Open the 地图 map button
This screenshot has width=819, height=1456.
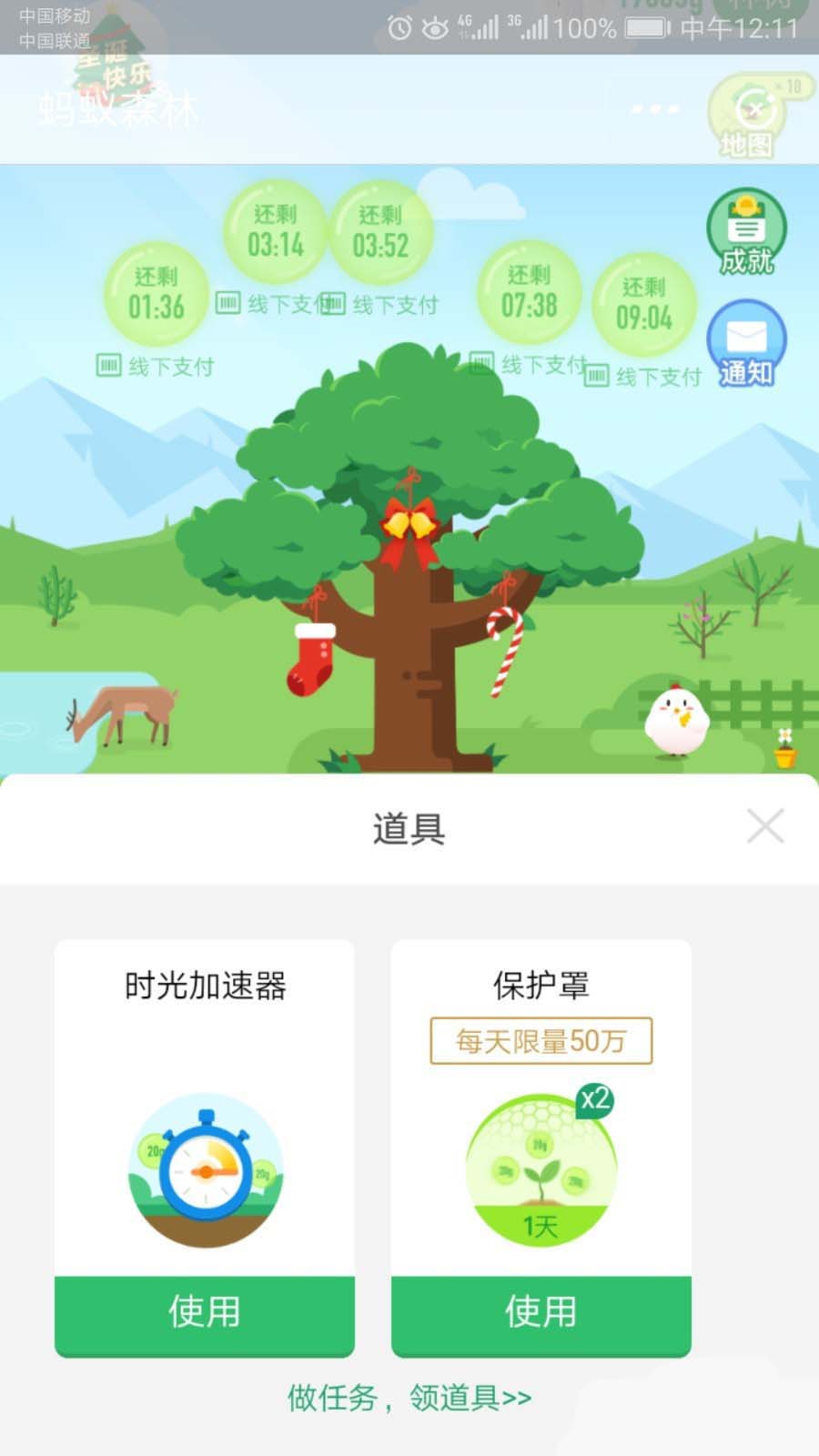click(x=748, y=118)
